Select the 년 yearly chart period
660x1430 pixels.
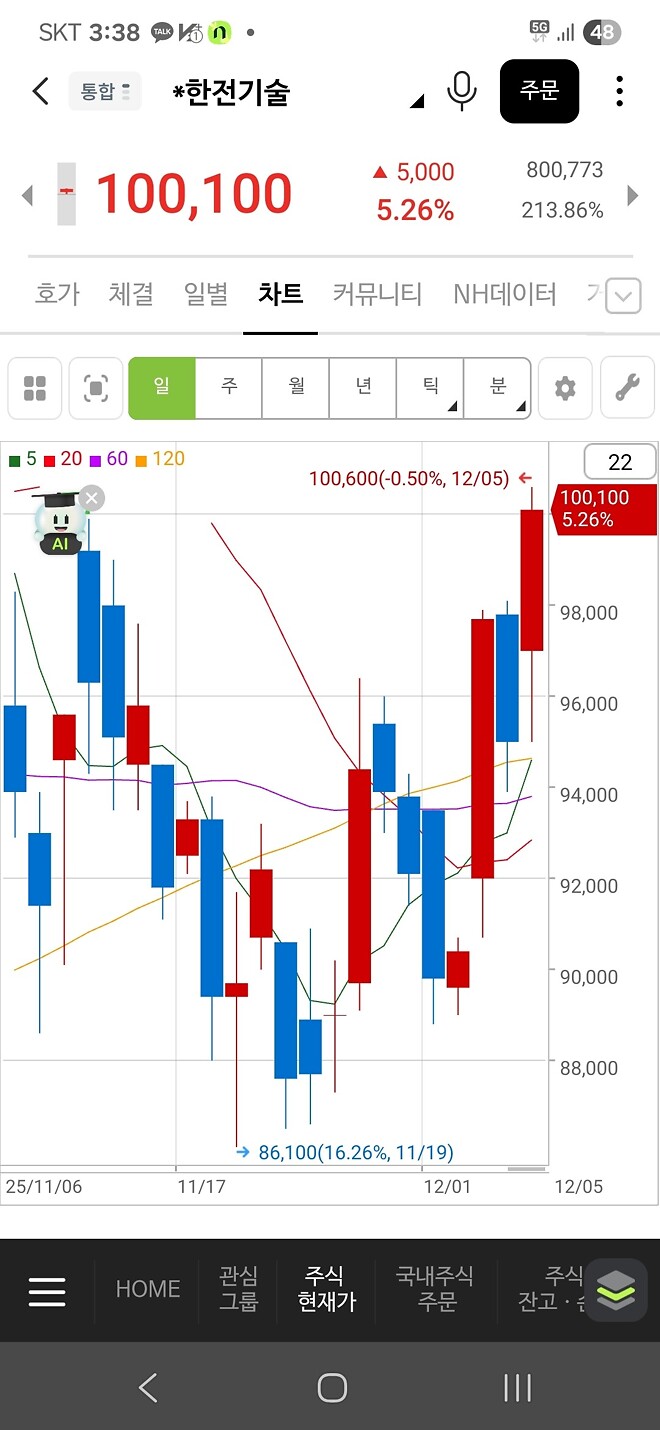363,387
